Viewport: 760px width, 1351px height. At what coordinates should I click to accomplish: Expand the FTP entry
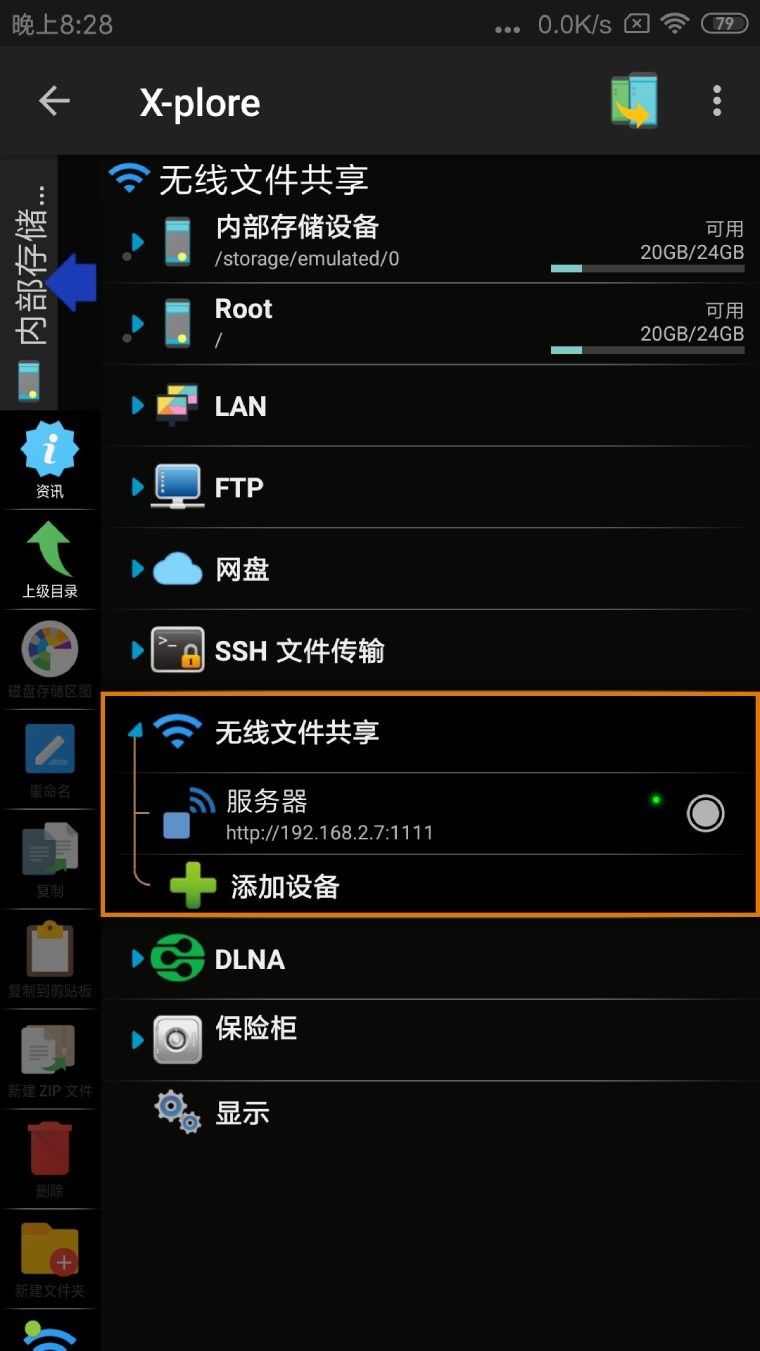click(x=238, y=488)
